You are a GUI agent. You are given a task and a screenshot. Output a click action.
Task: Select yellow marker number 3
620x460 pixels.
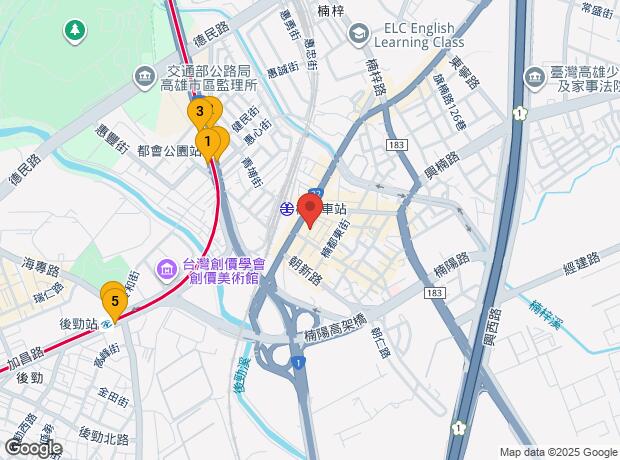[200, 112]
